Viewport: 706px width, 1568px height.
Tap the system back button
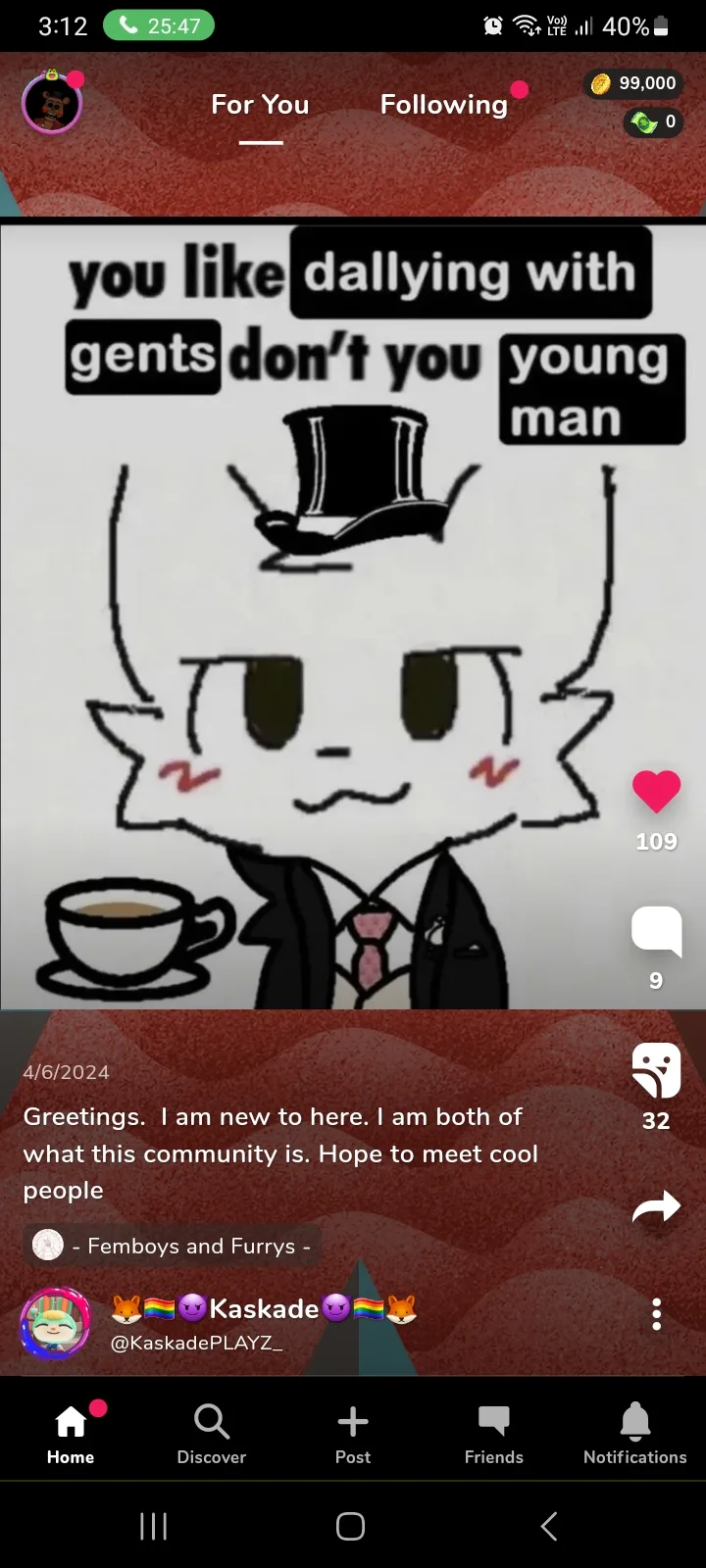pos(549,1526)
